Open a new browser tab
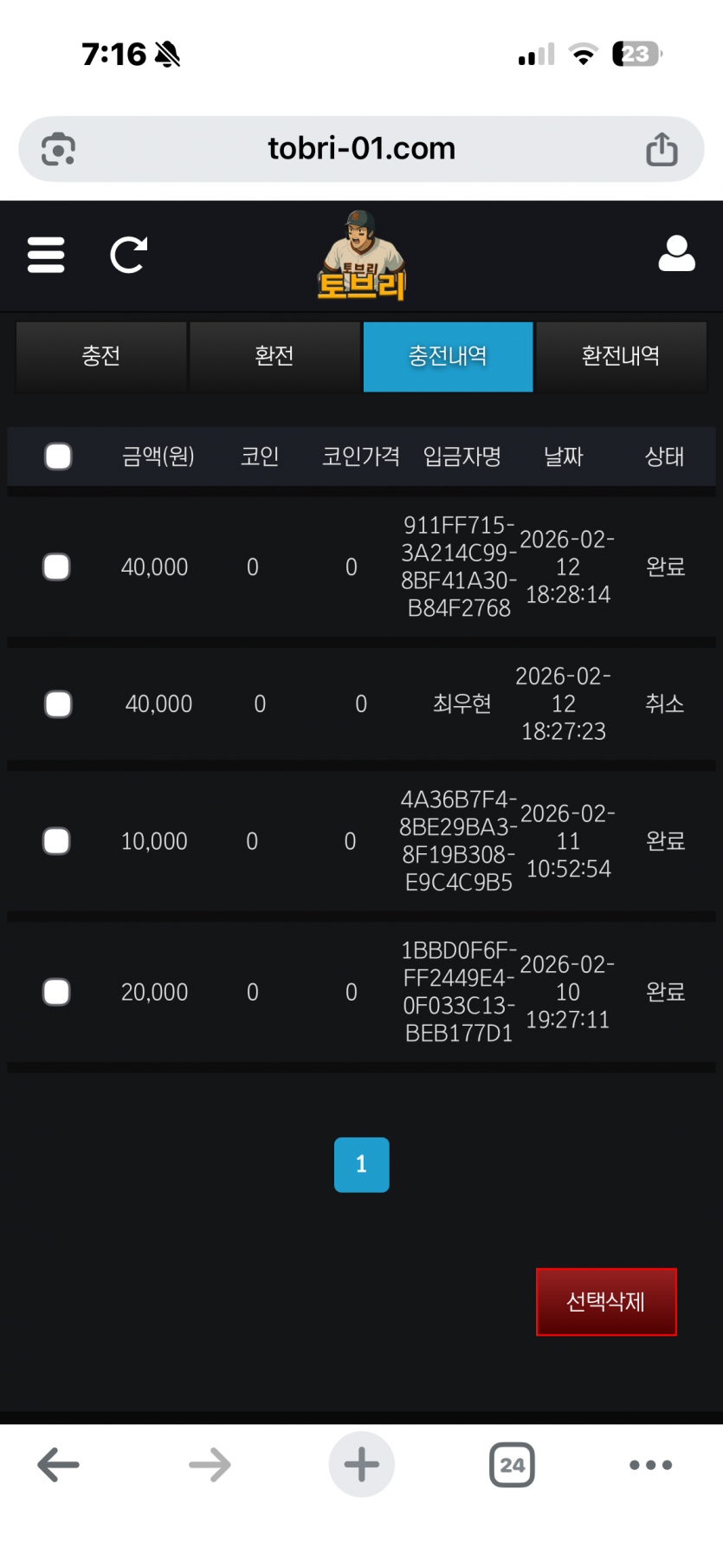 click(x=361, y=1465)
